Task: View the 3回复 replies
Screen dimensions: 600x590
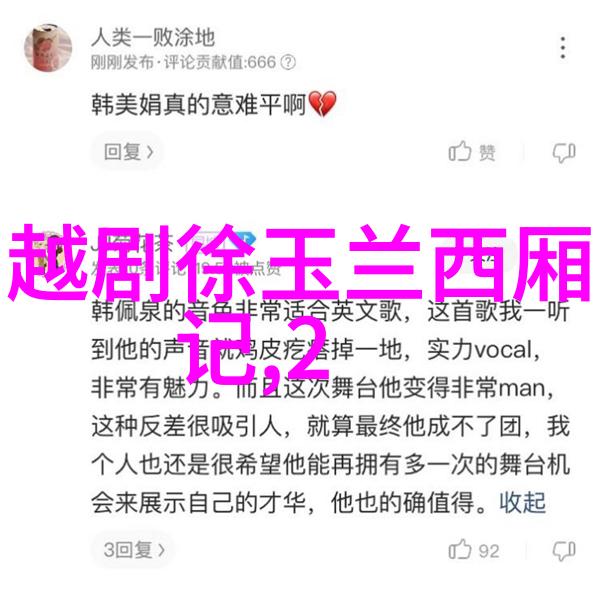Action: coord(132,549)
